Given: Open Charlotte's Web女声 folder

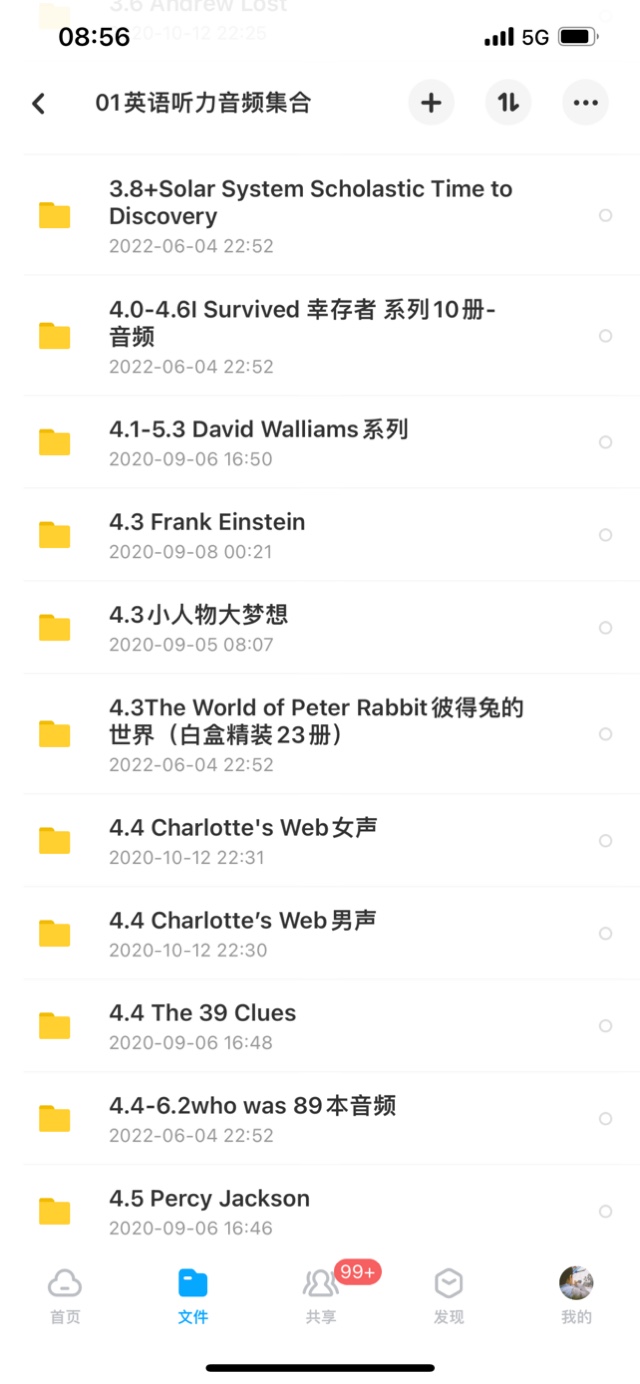Looking at the screenshot, I should (x=320, y=841).
